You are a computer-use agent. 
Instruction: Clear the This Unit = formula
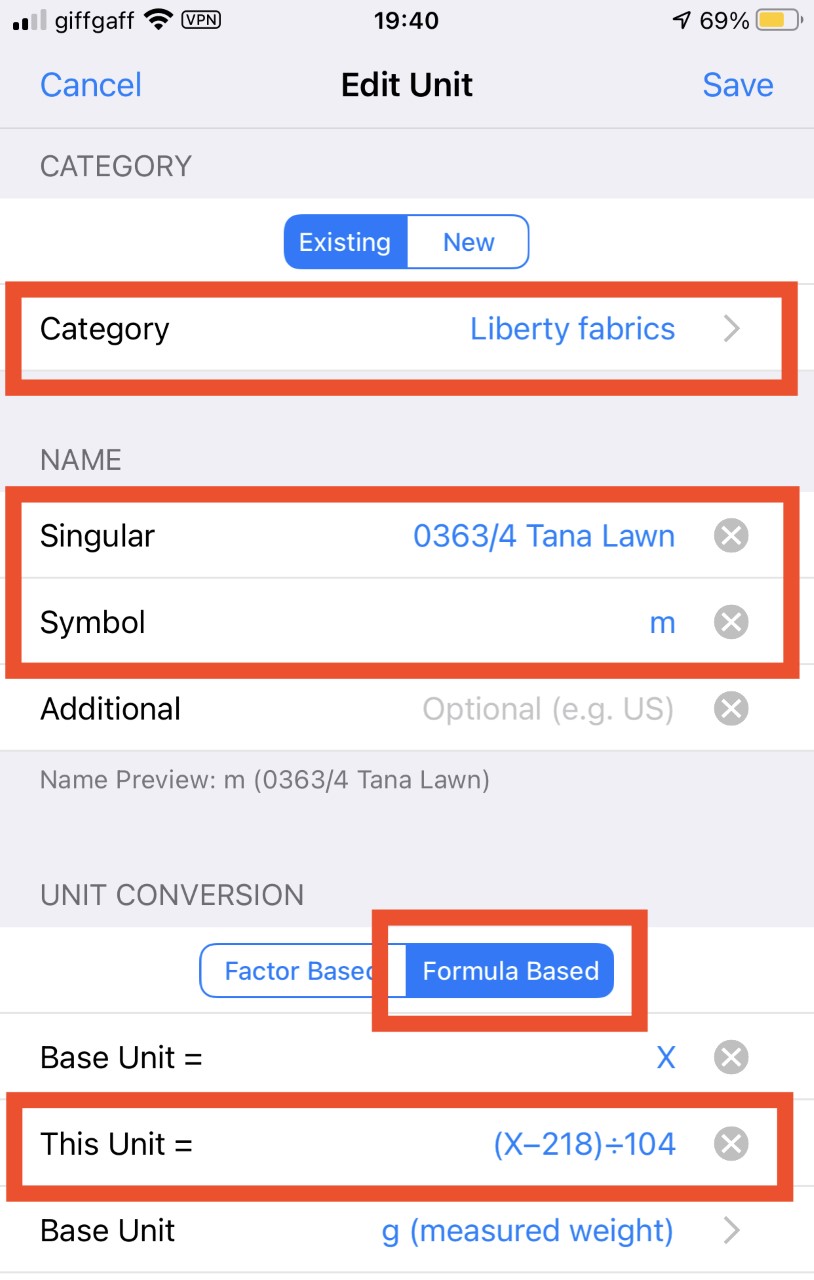tap(731, 1144)
